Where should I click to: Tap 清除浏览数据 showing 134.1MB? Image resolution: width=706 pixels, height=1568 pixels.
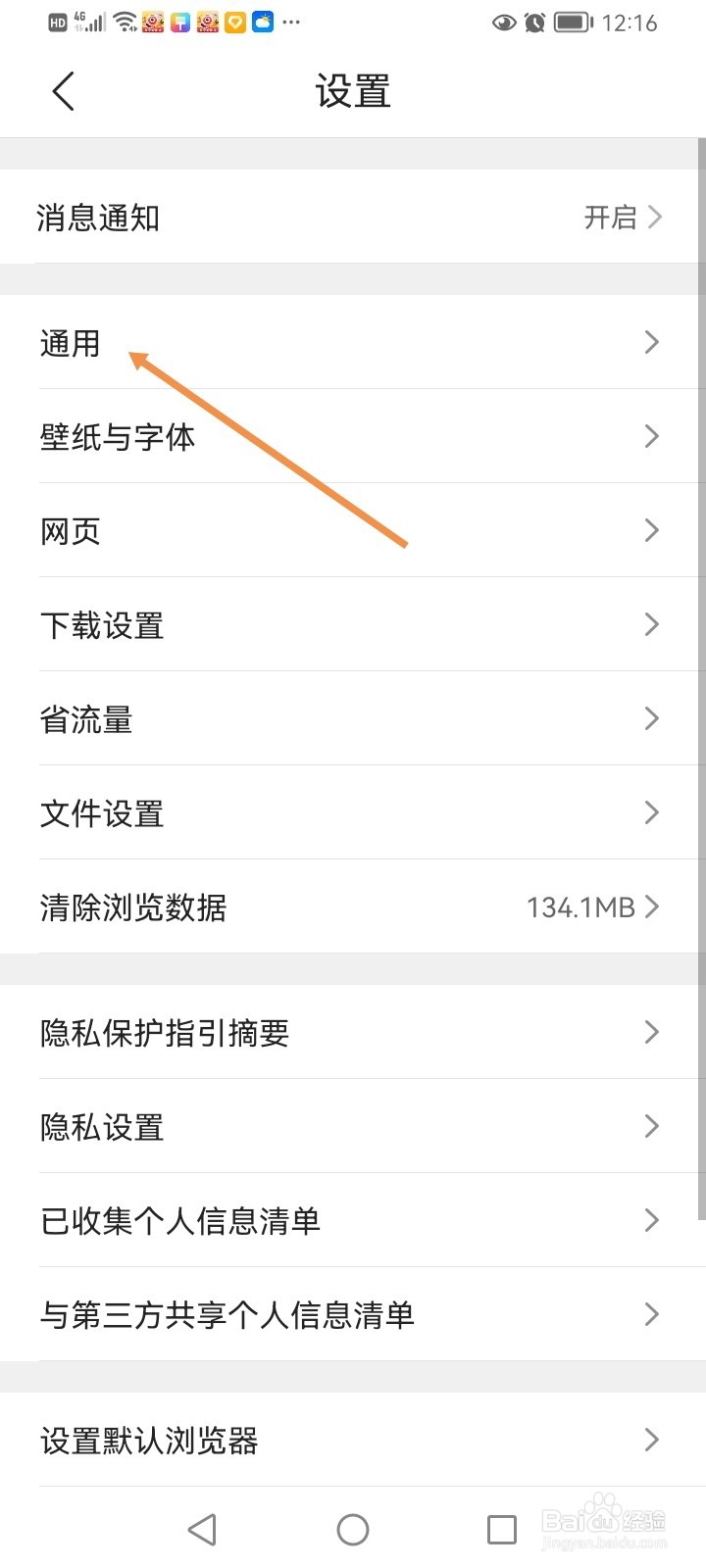pos(132,907)
